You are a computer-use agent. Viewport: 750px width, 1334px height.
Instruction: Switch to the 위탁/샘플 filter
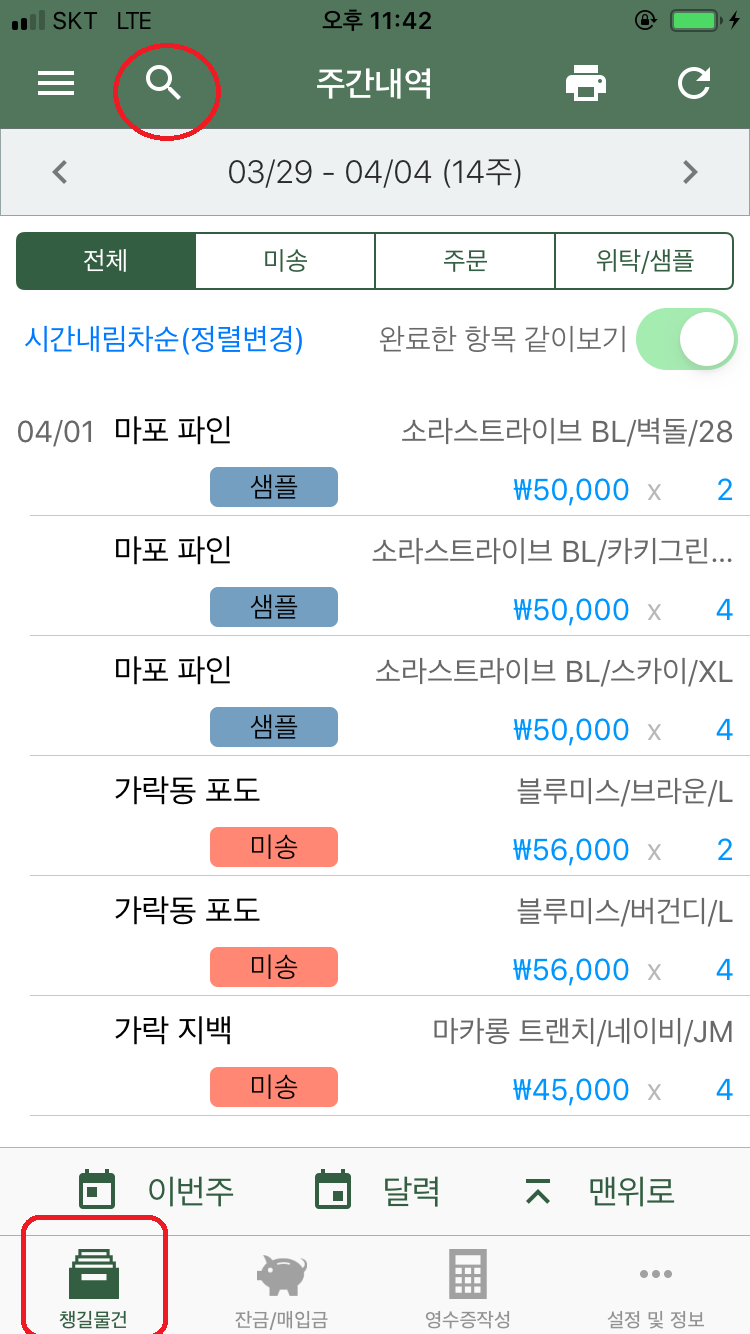click(x=643, y=261)
